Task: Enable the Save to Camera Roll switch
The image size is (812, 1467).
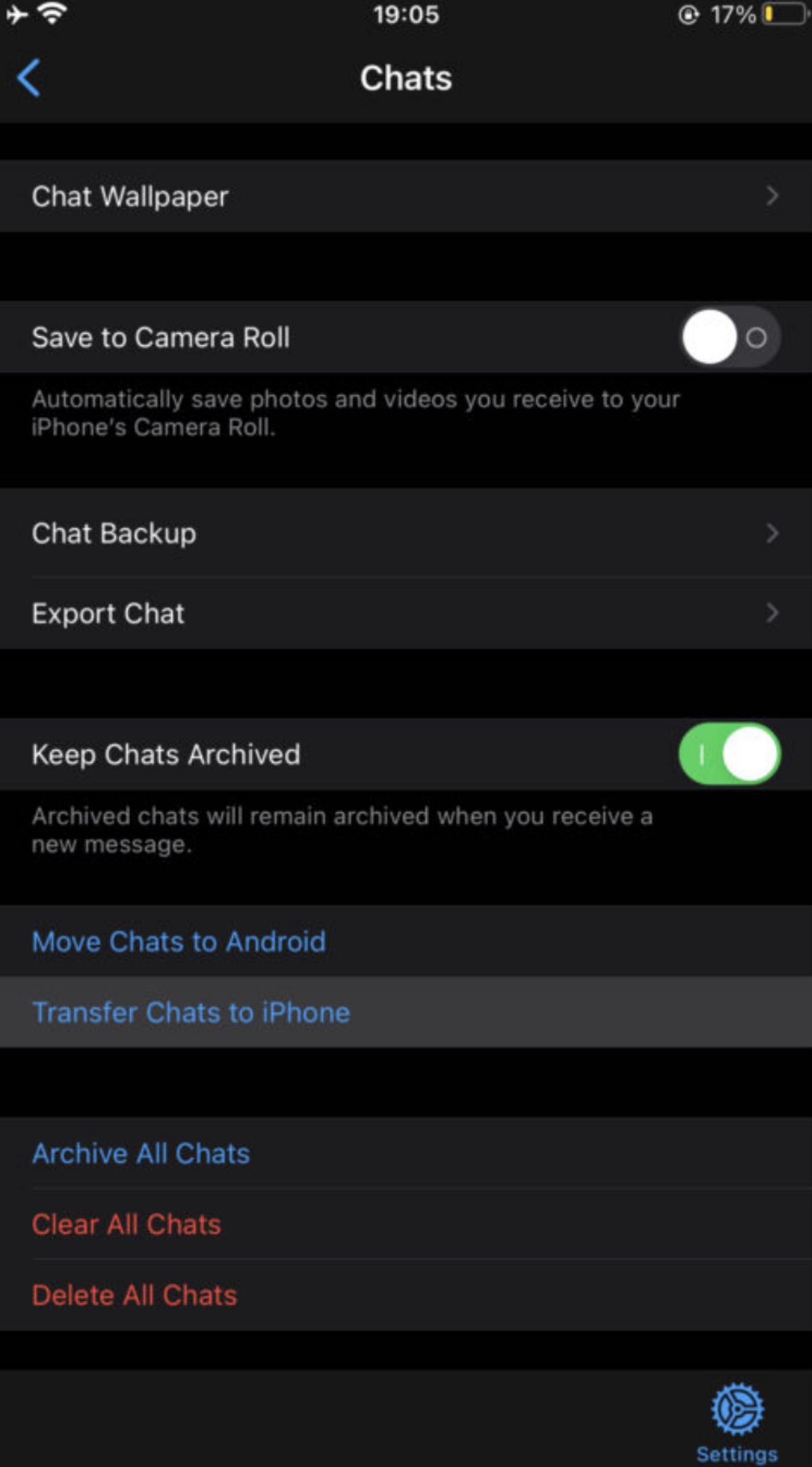Action: pyautogui.click(x=730, y=337)
